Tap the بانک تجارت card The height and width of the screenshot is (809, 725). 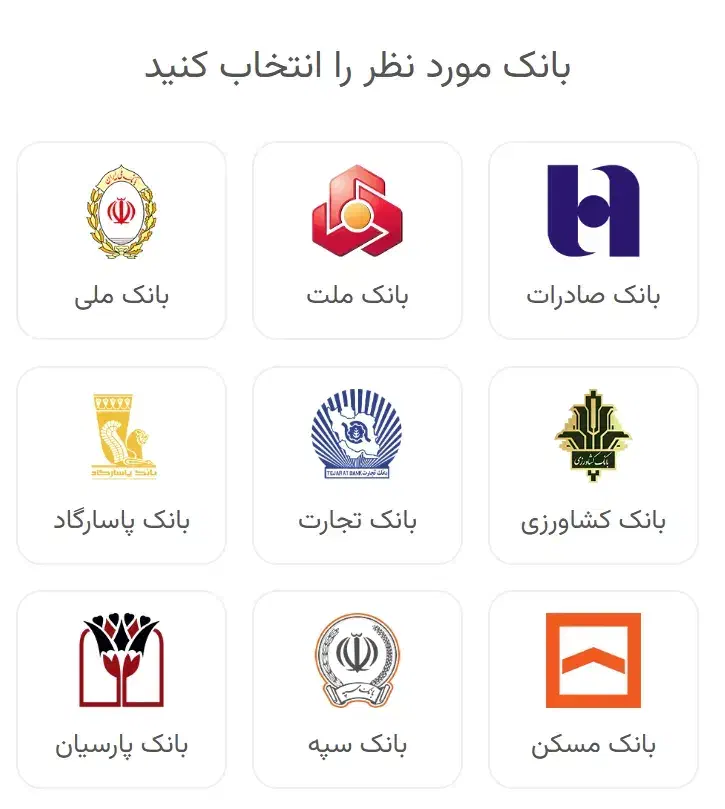click(x=357, y=465)
